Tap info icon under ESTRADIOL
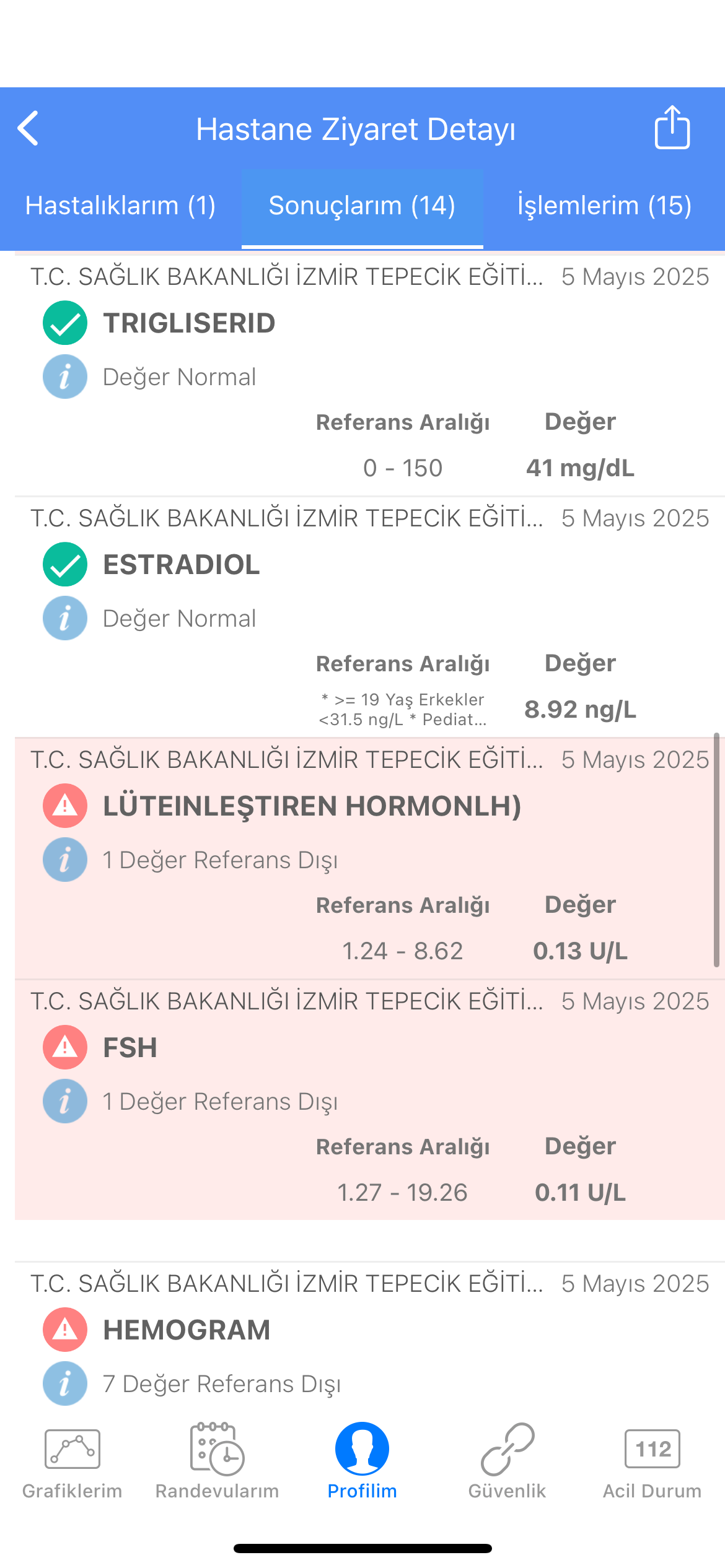Viewport: 725px width, 1568px height. (x=65, y=618)
